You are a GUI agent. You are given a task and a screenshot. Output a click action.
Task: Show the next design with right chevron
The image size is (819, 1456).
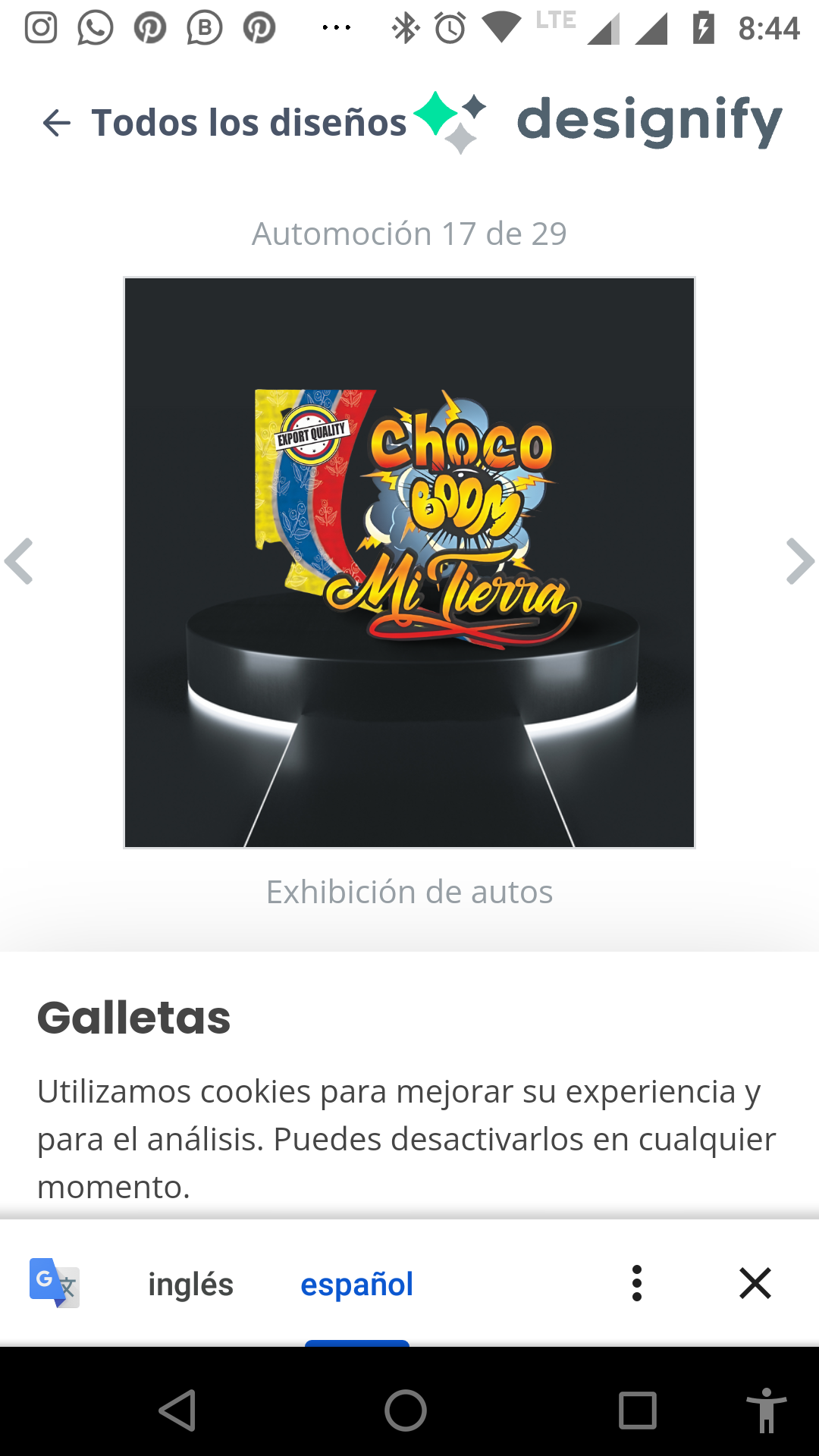click(x=800, y=561)
